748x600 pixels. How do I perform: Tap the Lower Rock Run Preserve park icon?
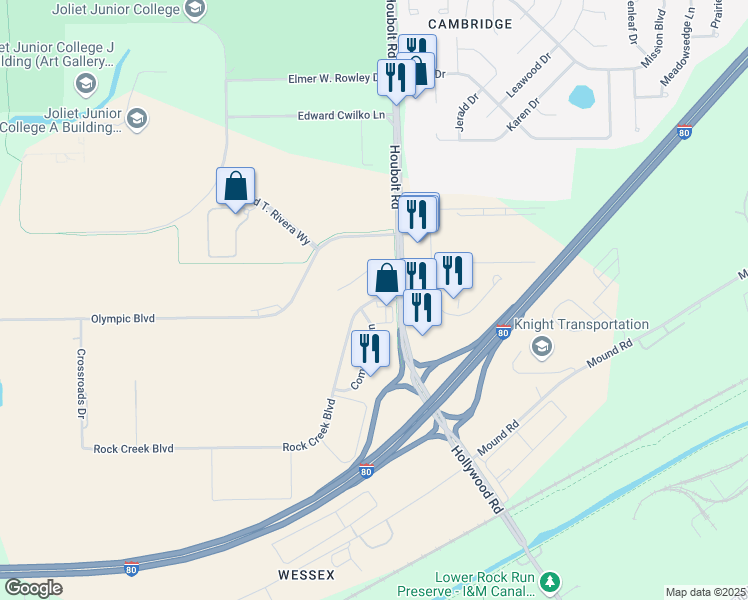pos(548,581)
